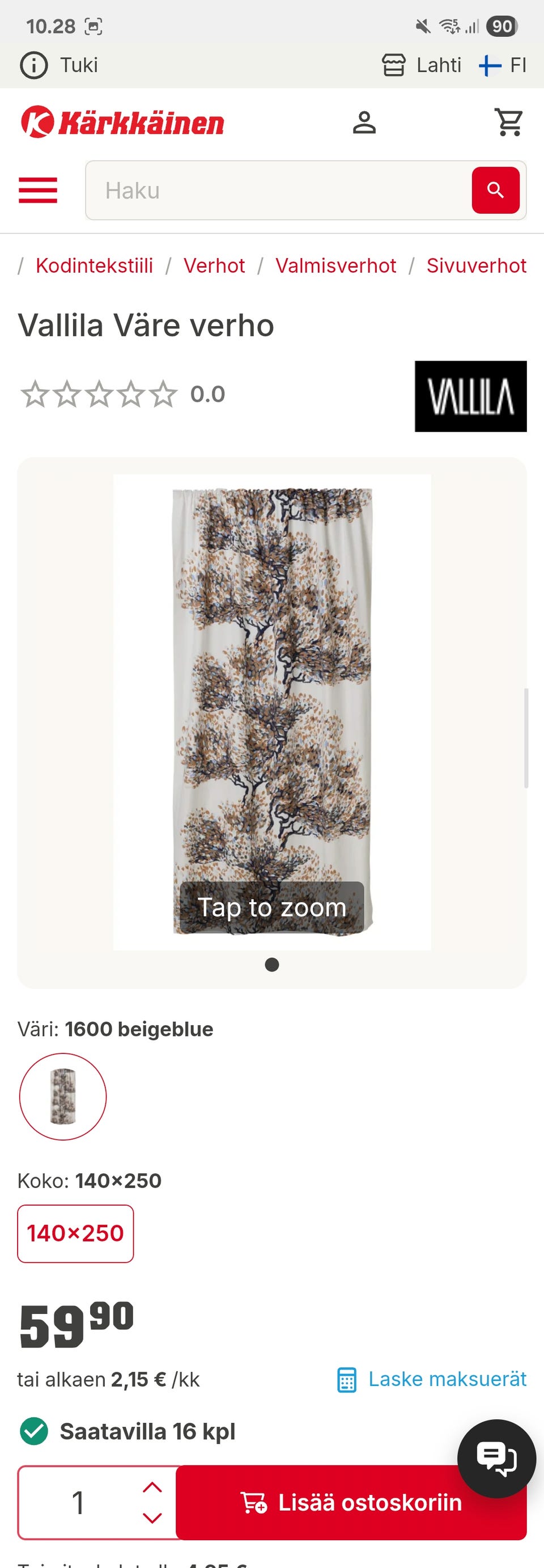Go to Kärkkäinen home via logo
The width and height of the screenshot is (544, 1568).
tap(122, 122)
